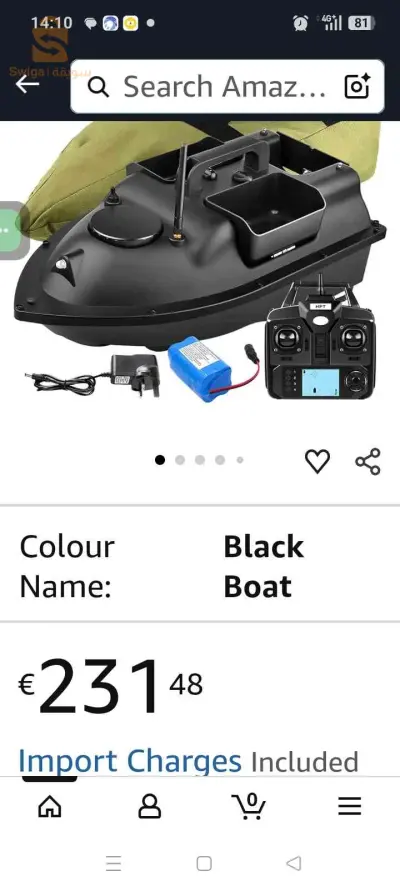Tap the system home navigation button
The height and width of the screenshot is (891, 400).
point(204,864)
